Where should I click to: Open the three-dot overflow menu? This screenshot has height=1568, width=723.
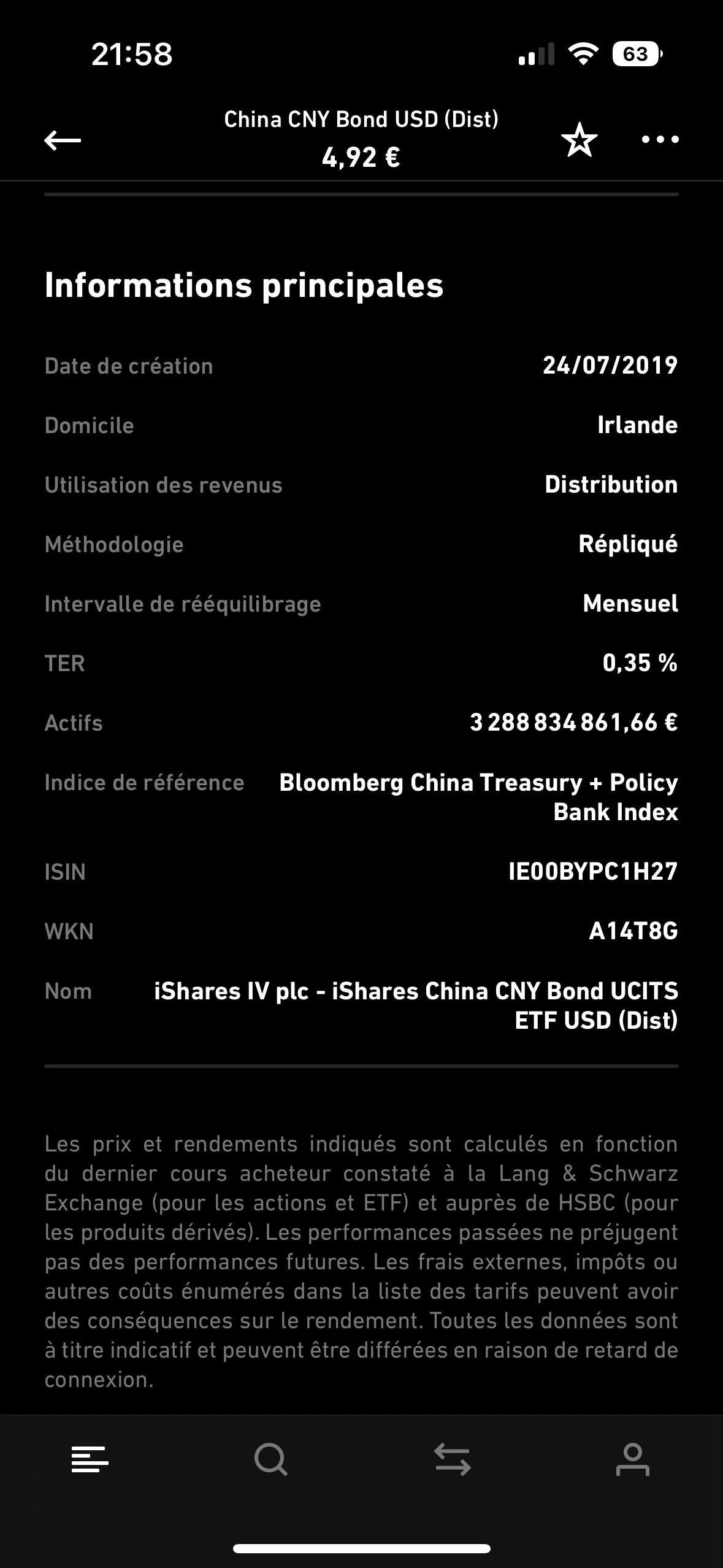coord(660,140)
